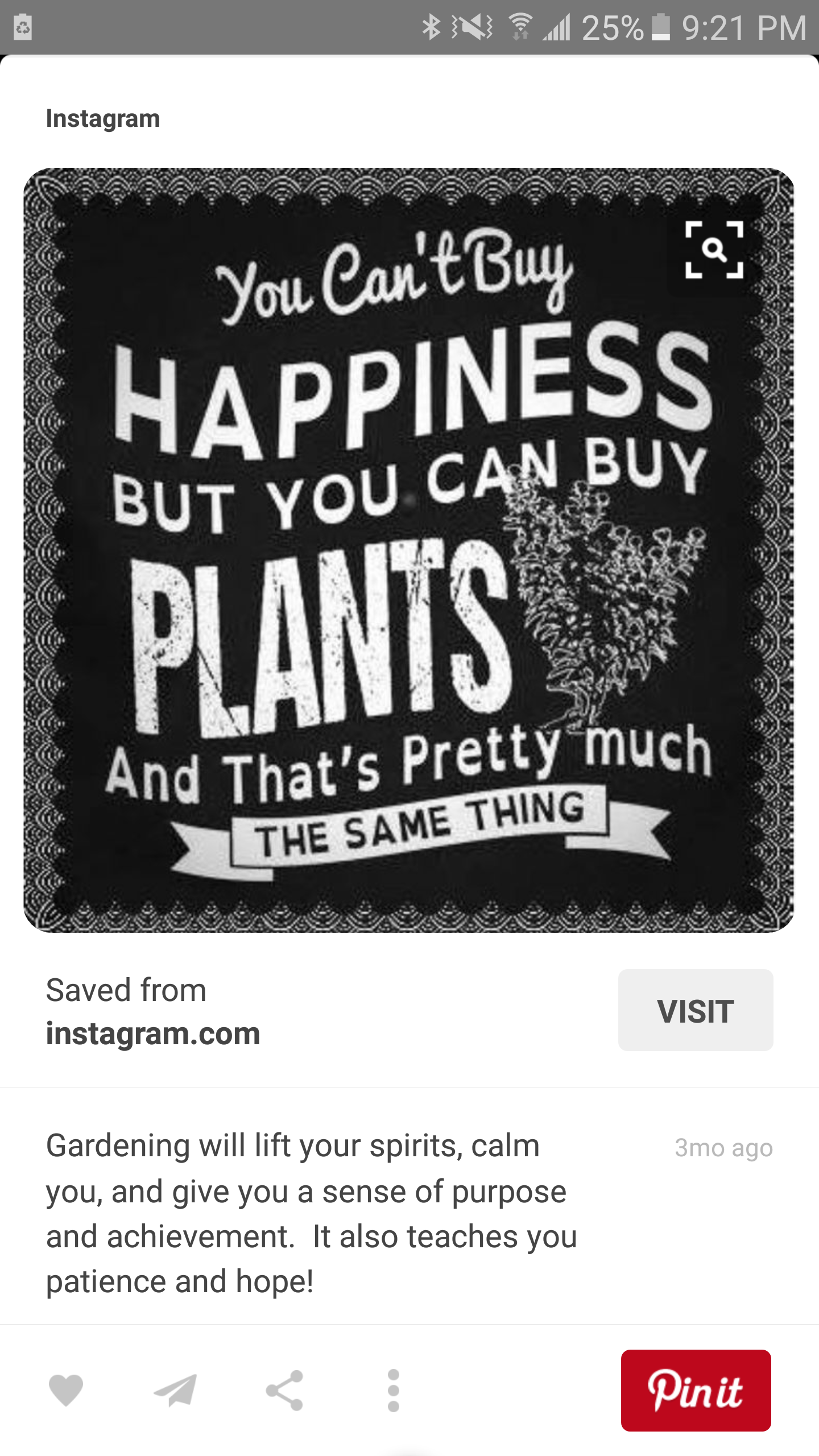The height and width of the screenshot is (1456, 819).
Task: Send this pin via paper plane icon
Action: pyautogui.click(x=175, y=1390)
